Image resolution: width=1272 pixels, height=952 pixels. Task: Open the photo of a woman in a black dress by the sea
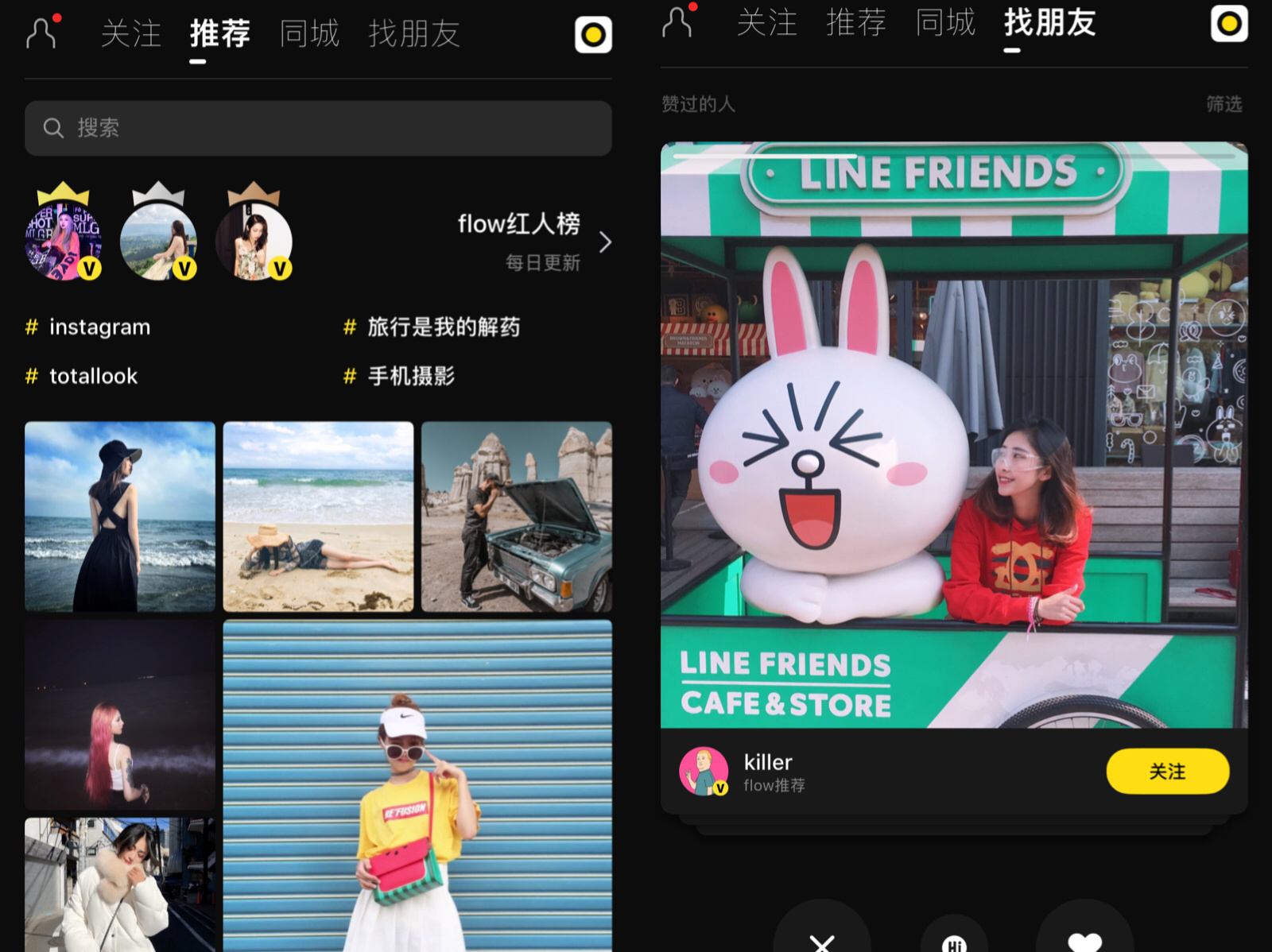(120, 517)
